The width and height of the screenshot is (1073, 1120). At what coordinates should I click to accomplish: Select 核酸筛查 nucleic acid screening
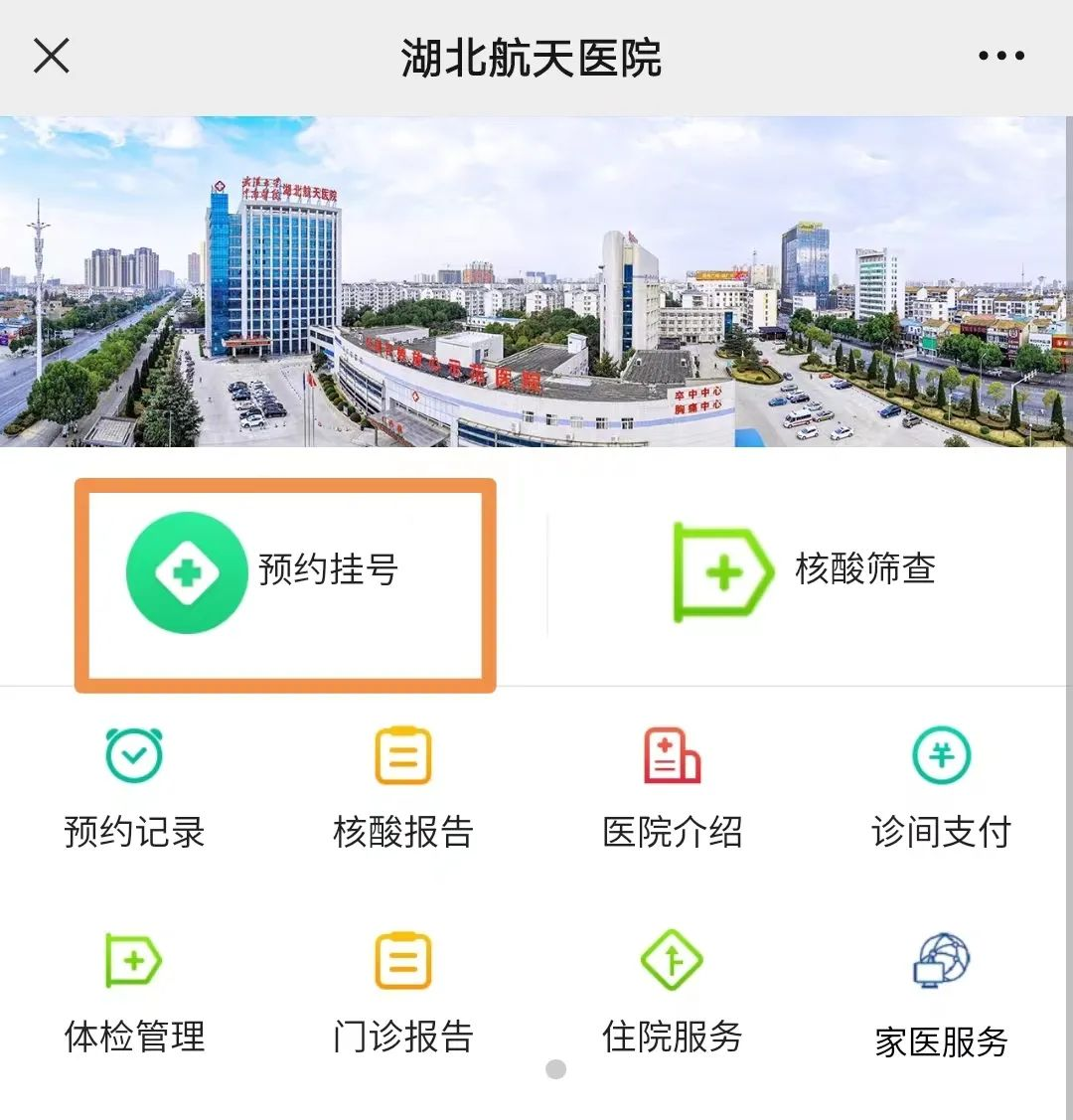805,571
